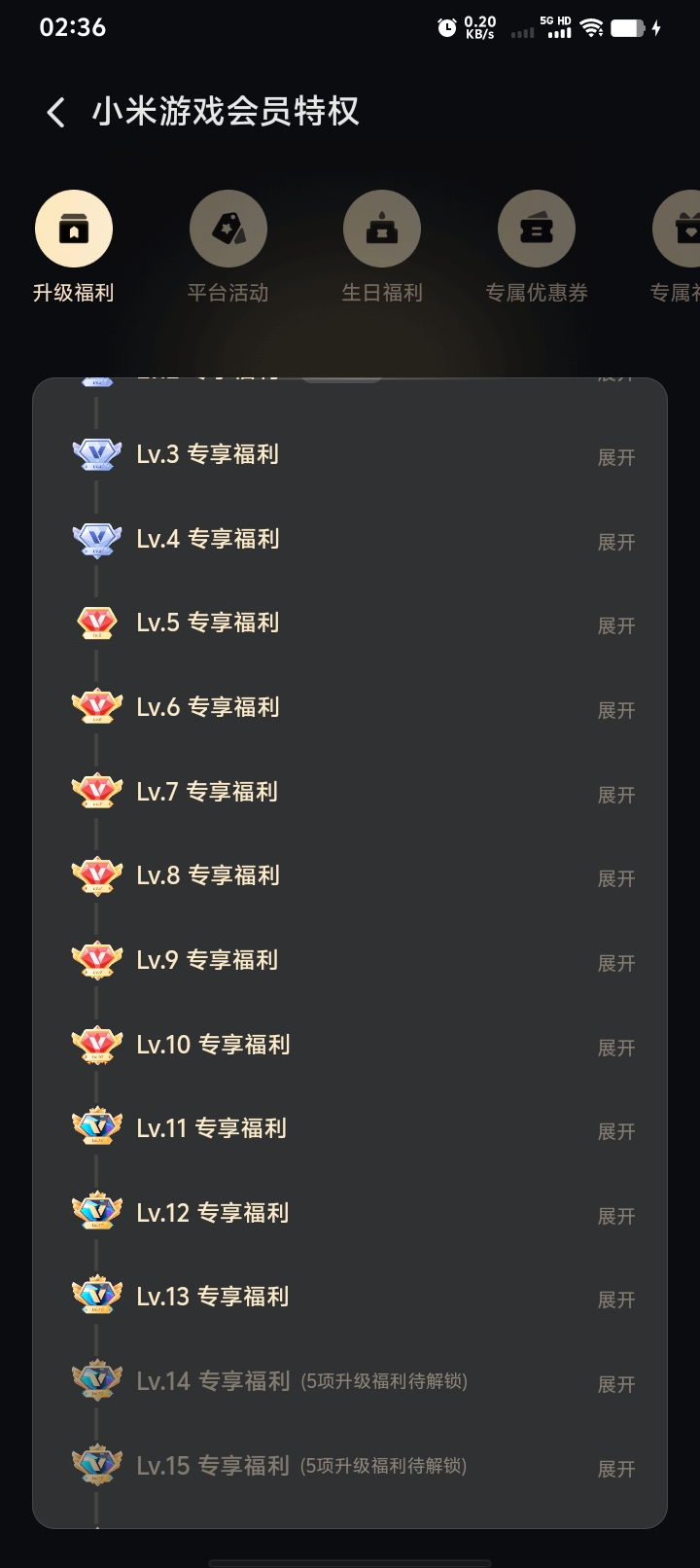Screen dimensions: 700x1568
Task: Show Lv.13 专享福利 details
Action: (615, 1300)
